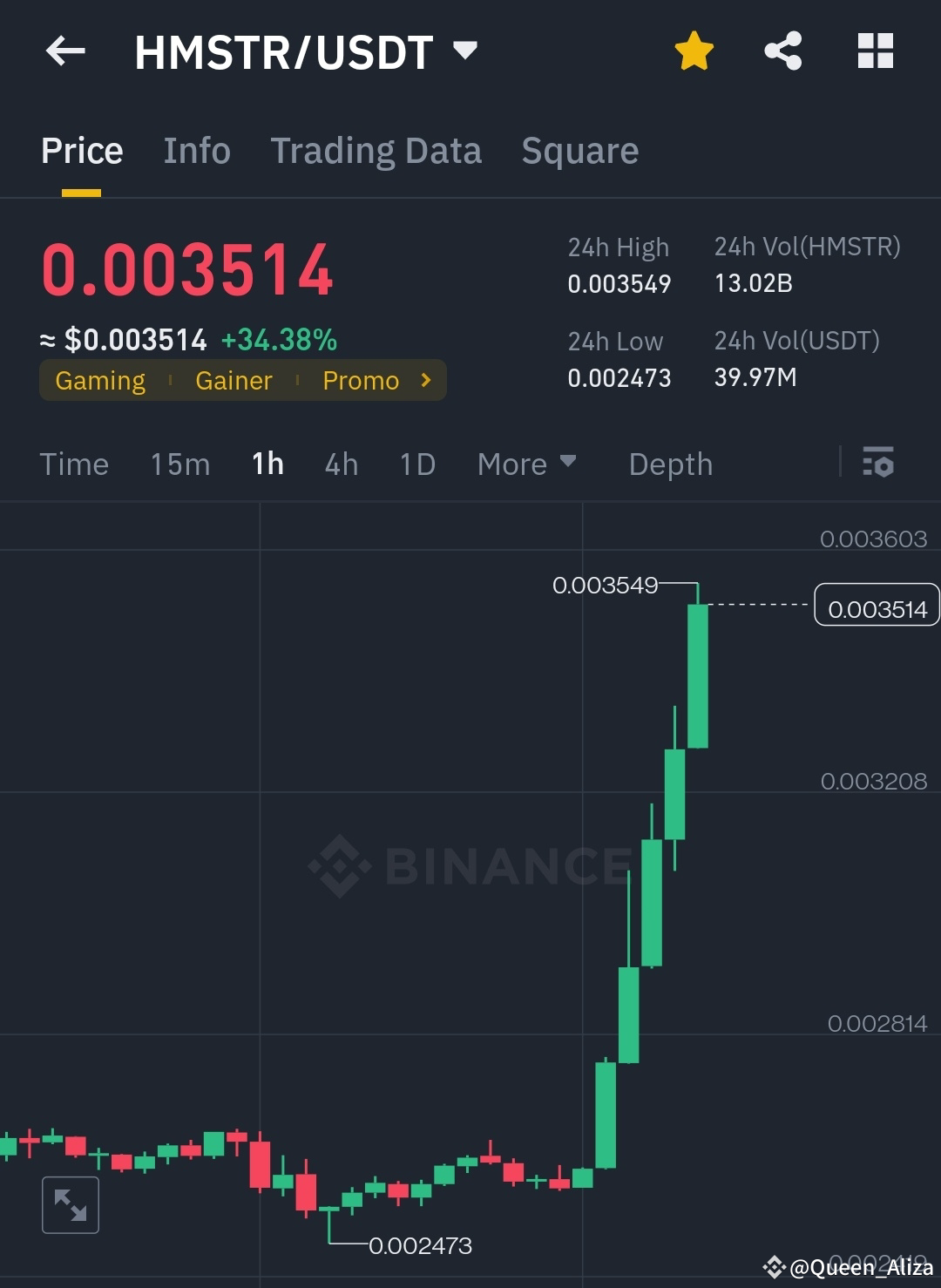Open the grid layout icon top right
This screenshot has width=941, height=1288.
click(x=874, y=51)
